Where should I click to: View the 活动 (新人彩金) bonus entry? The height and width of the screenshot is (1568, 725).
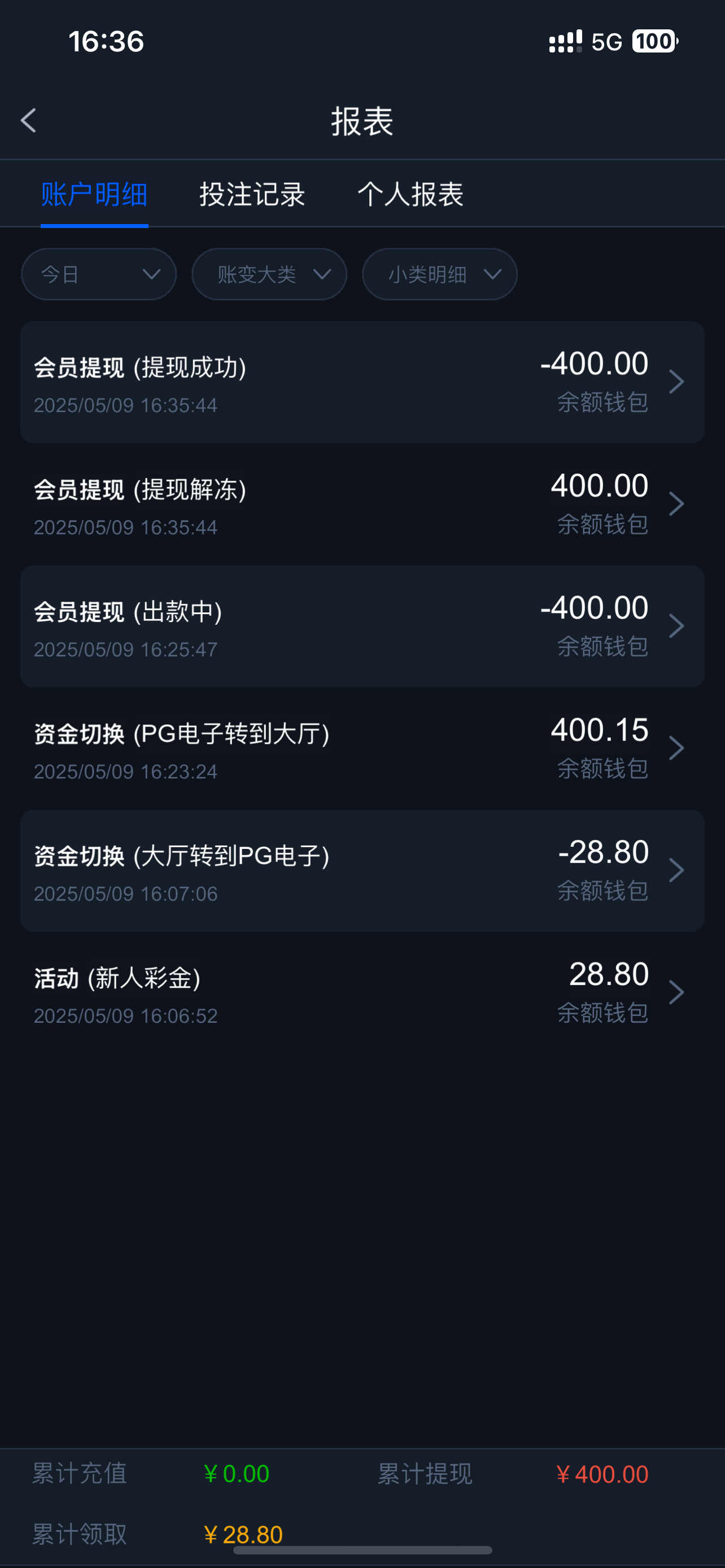tap(362, 993)
